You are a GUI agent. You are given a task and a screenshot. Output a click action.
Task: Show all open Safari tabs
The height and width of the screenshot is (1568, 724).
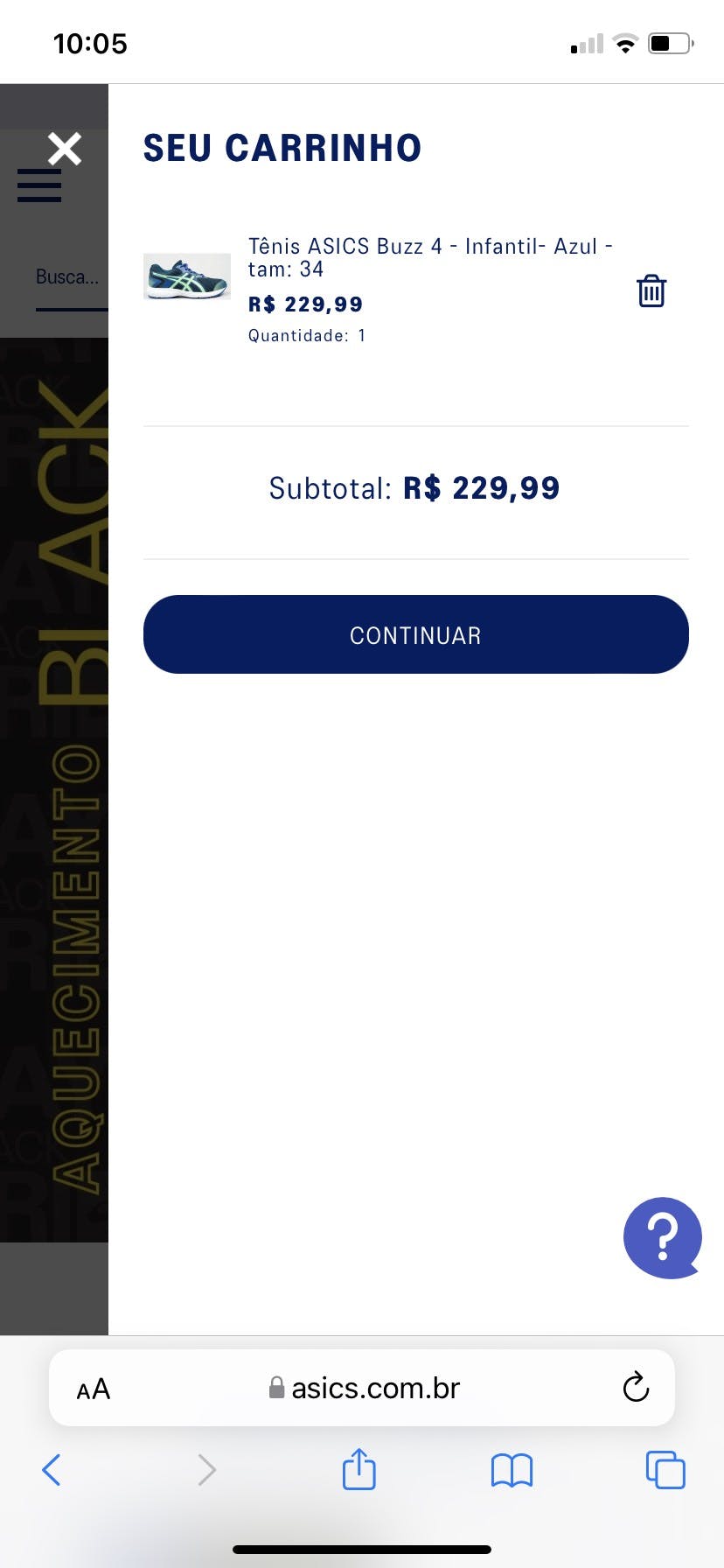tap(665, 1470)
